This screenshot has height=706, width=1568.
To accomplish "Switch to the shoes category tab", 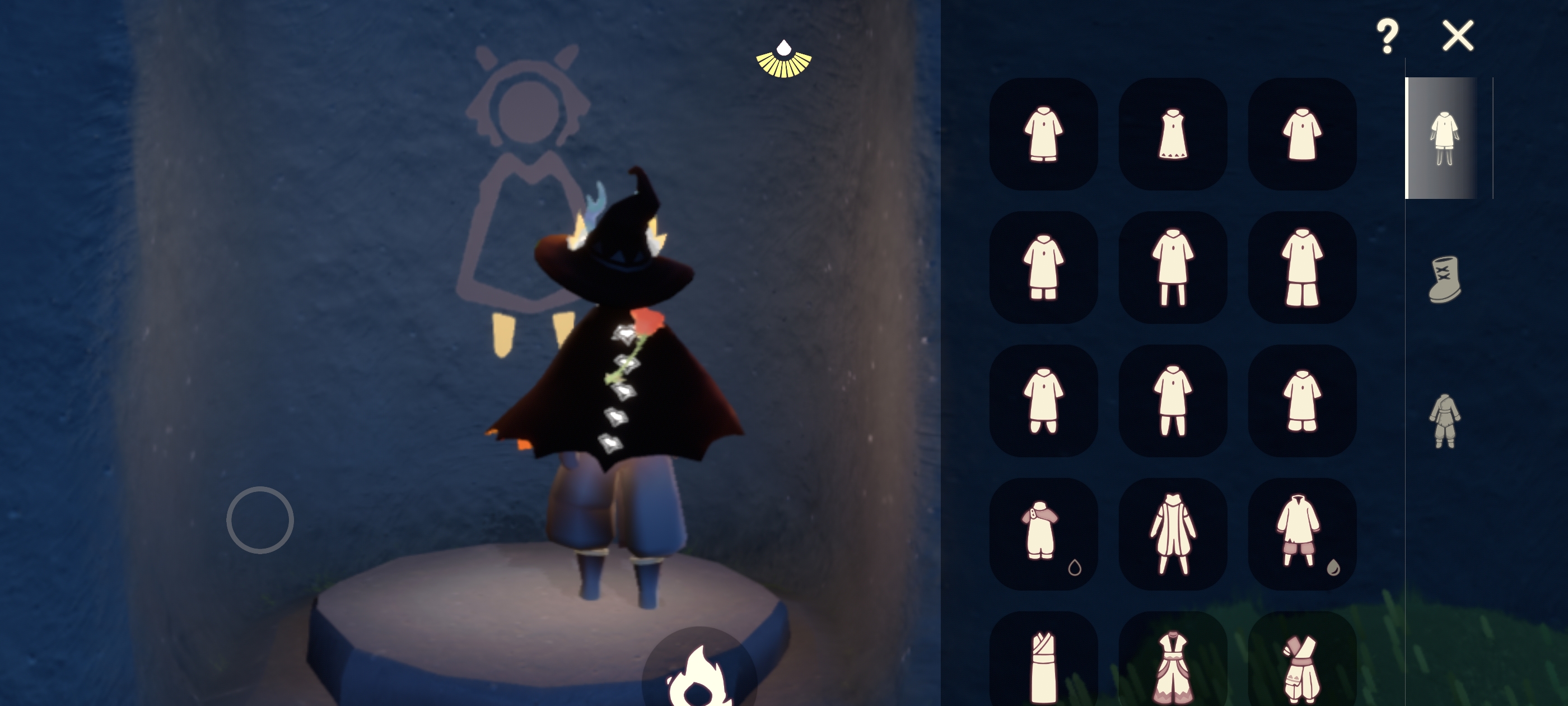I will (1444, 280).
